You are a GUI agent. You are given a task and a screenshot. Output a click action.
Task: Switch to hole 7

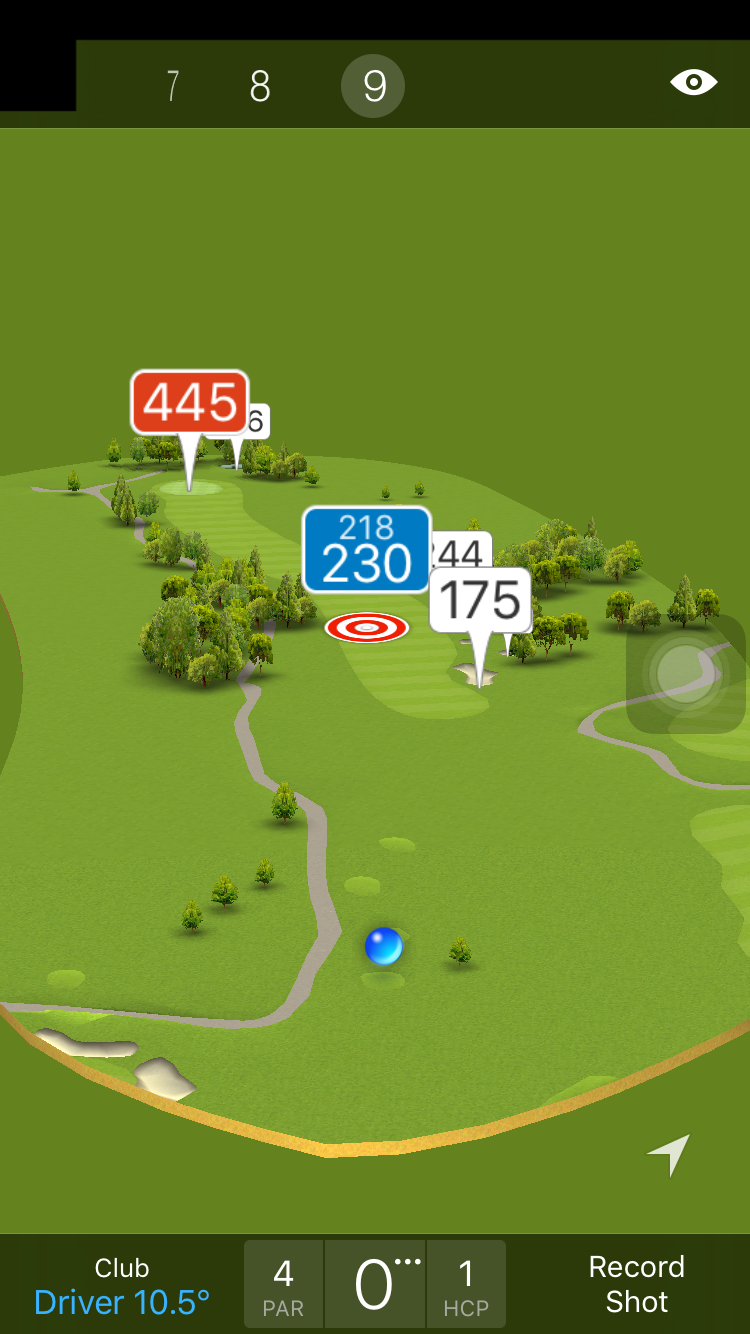click(173, 87)
